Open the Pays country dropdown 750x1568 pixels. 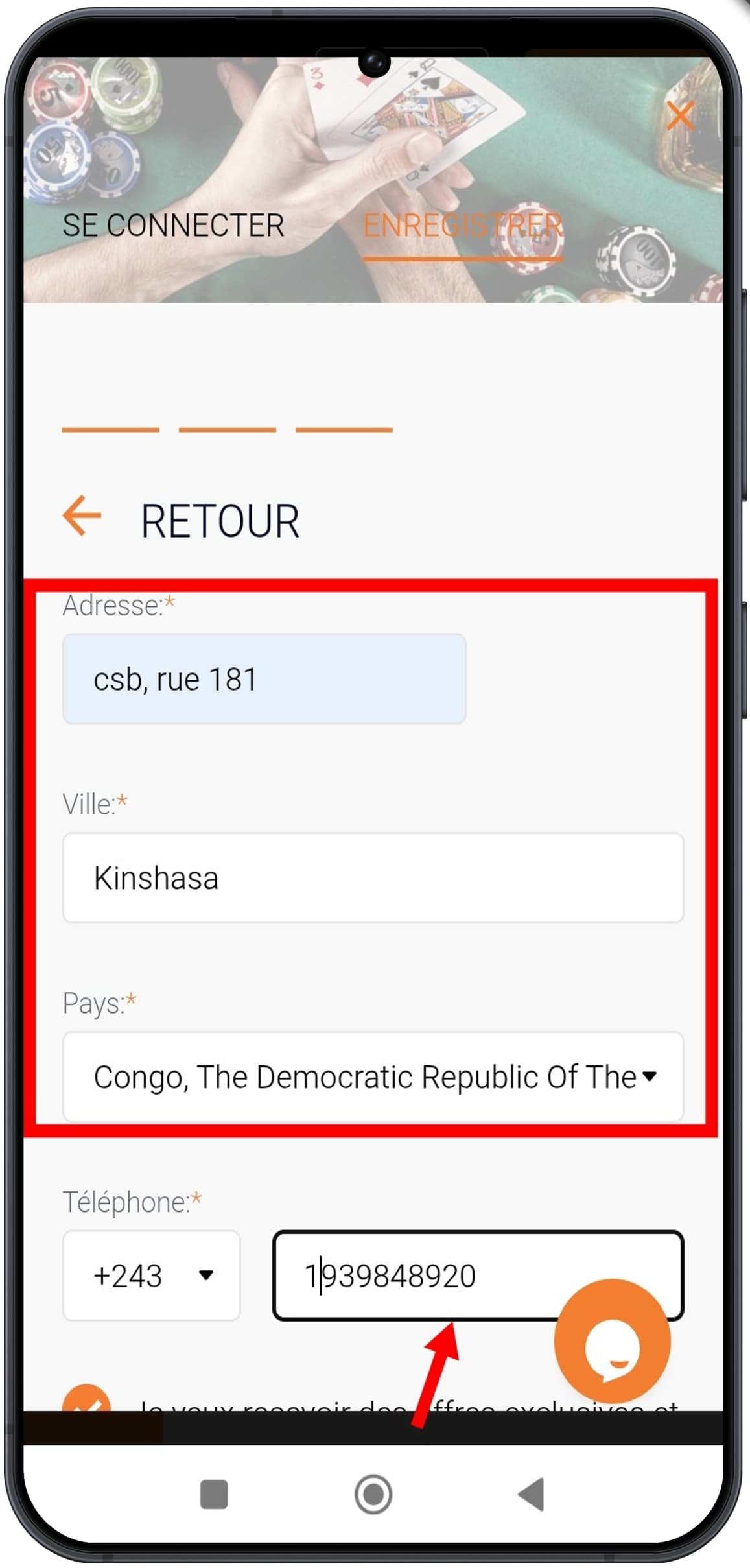tap(373, 1076)
